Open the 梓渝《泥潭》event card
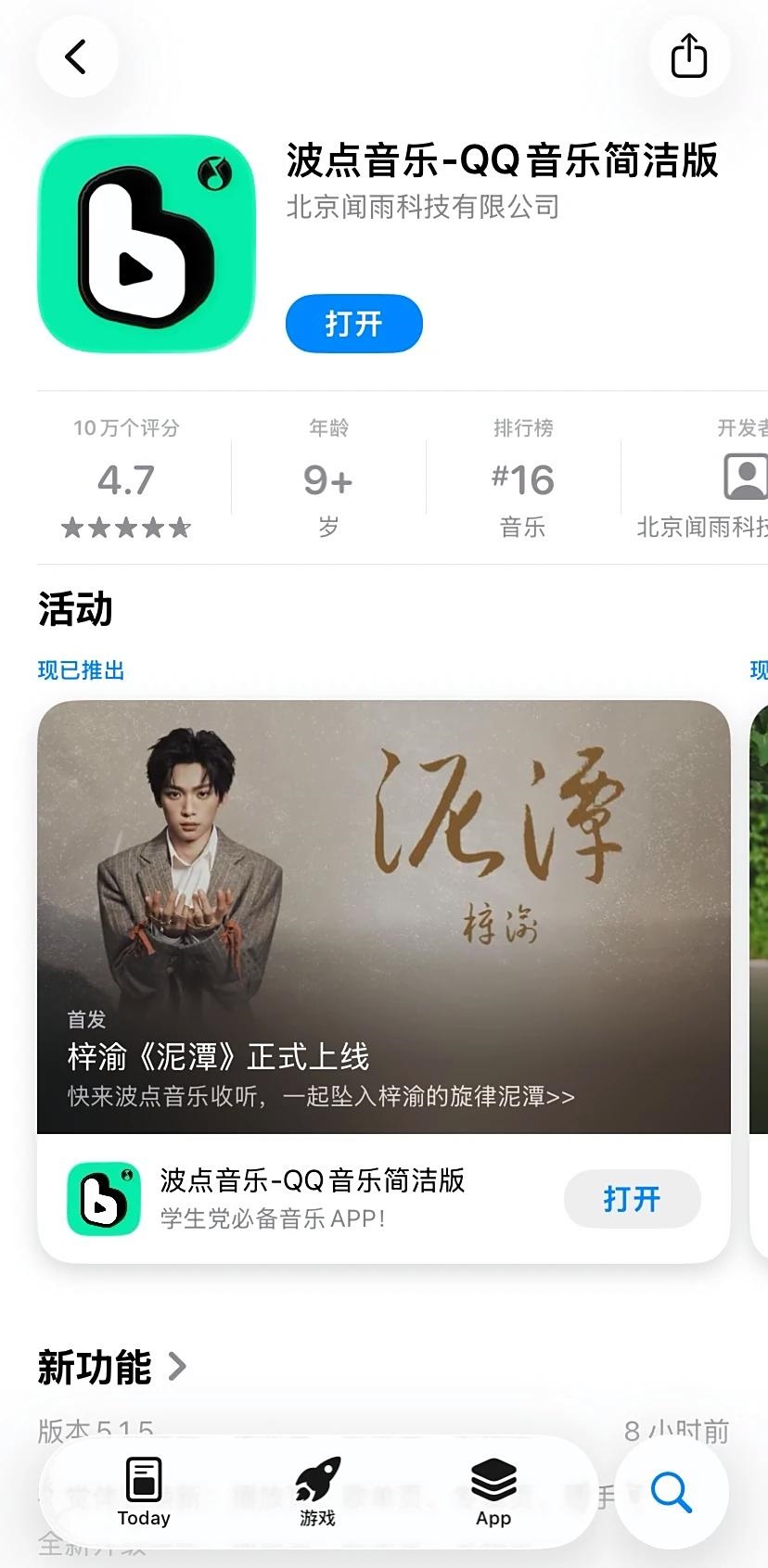 coord(383,916)
